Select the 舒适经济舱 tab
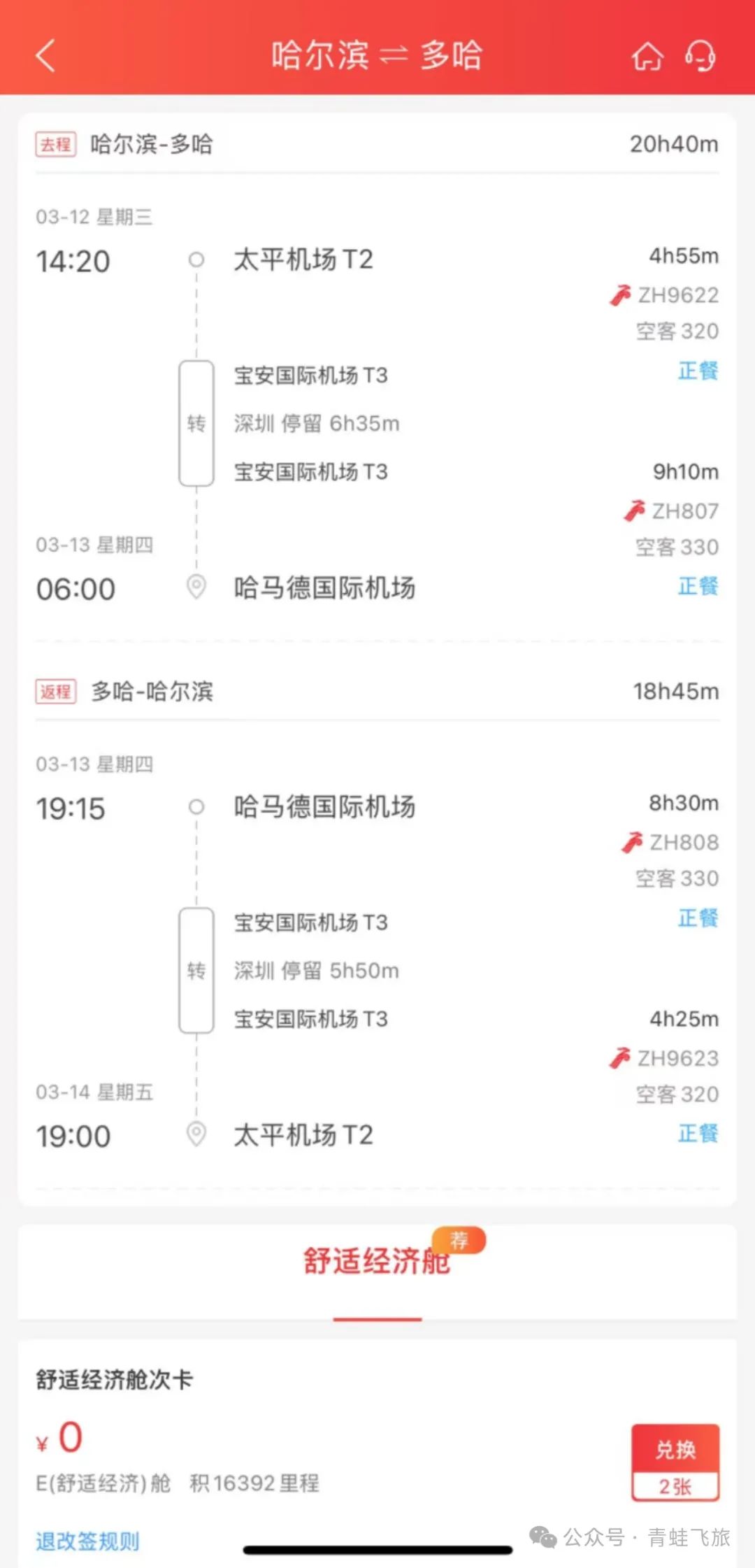This screenshot has height=1568, width=755. (377, 1262)
